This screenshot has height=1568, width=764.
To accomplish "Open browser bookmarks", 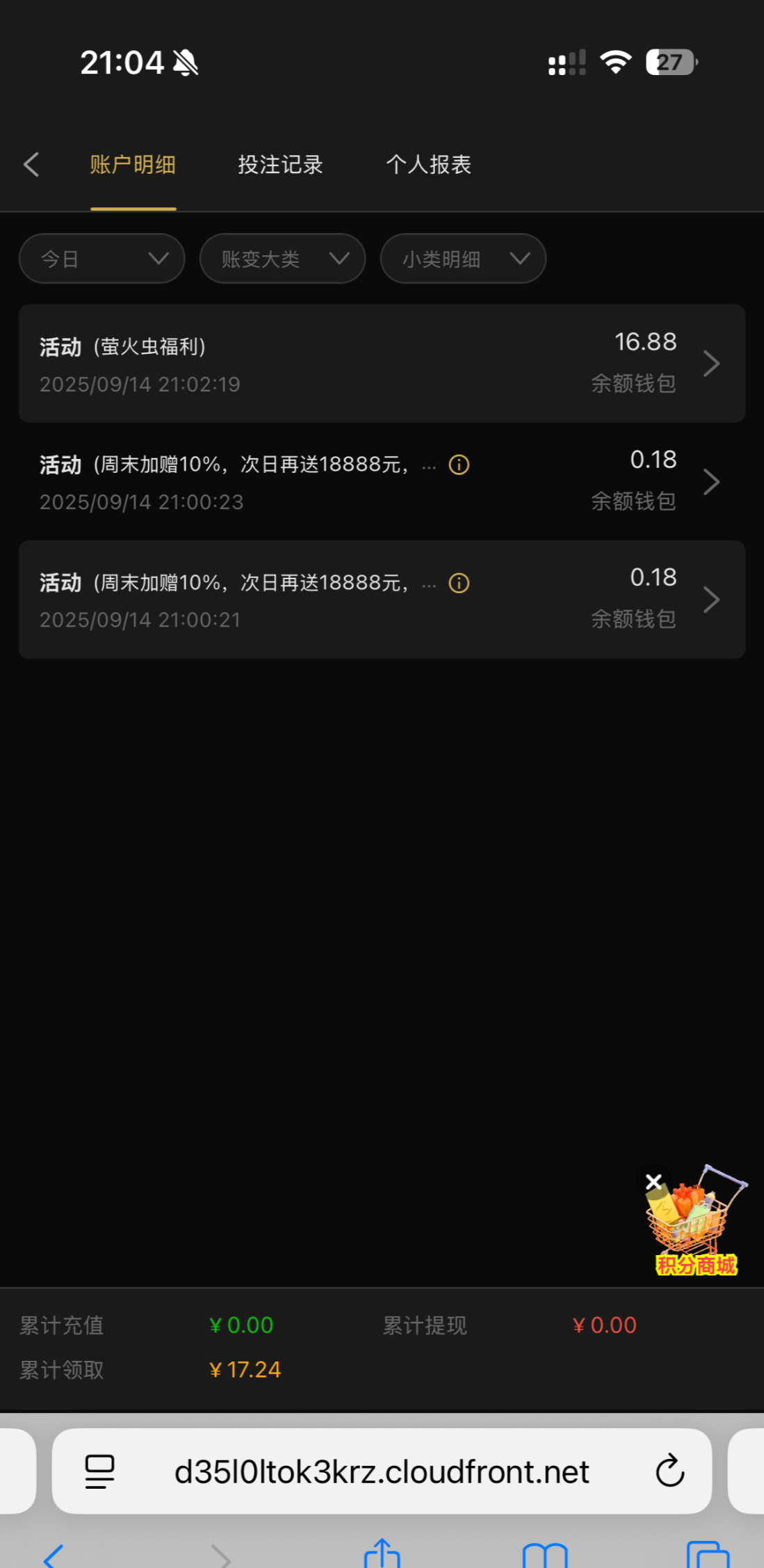I will [x=544, y=1556].
